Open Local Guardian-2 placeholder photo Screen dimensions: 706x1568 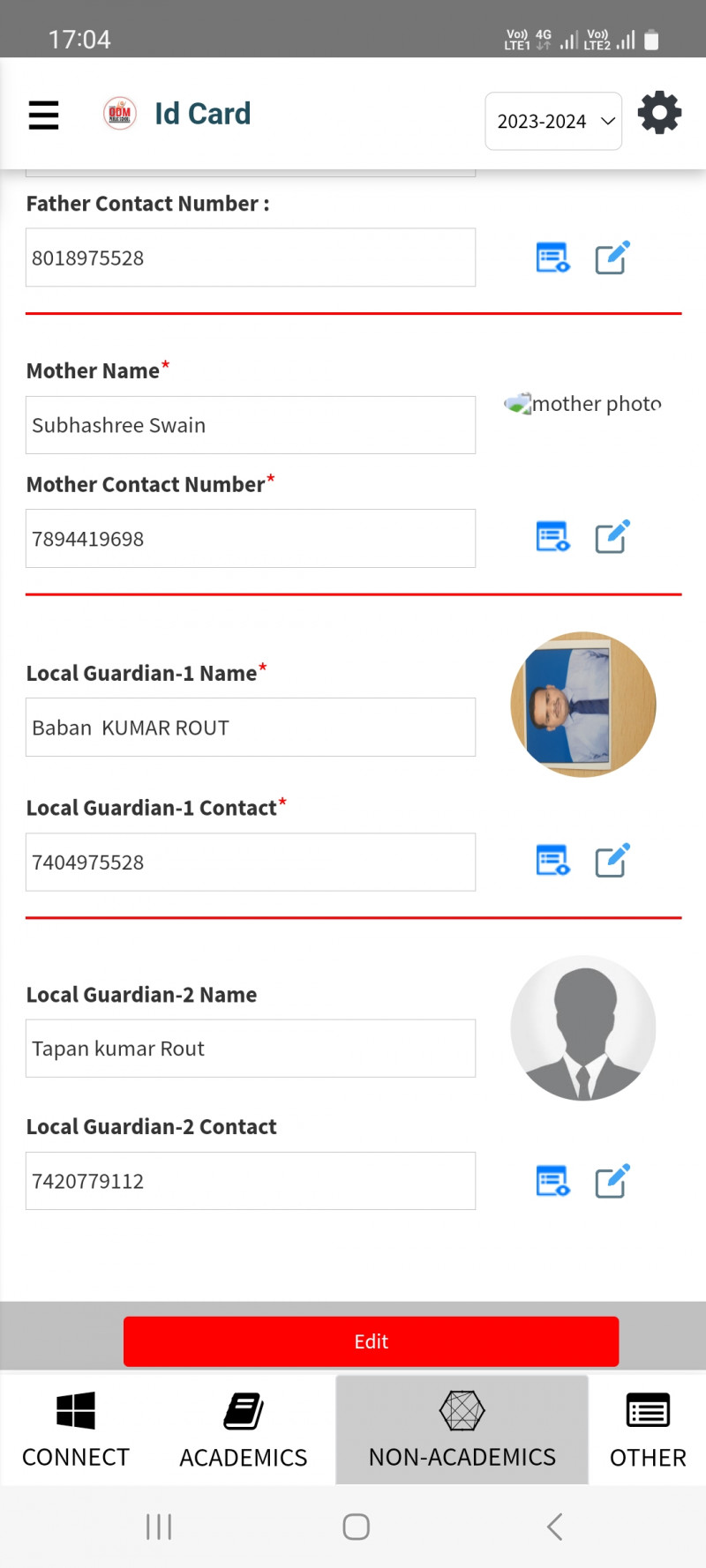(583, 1027)
